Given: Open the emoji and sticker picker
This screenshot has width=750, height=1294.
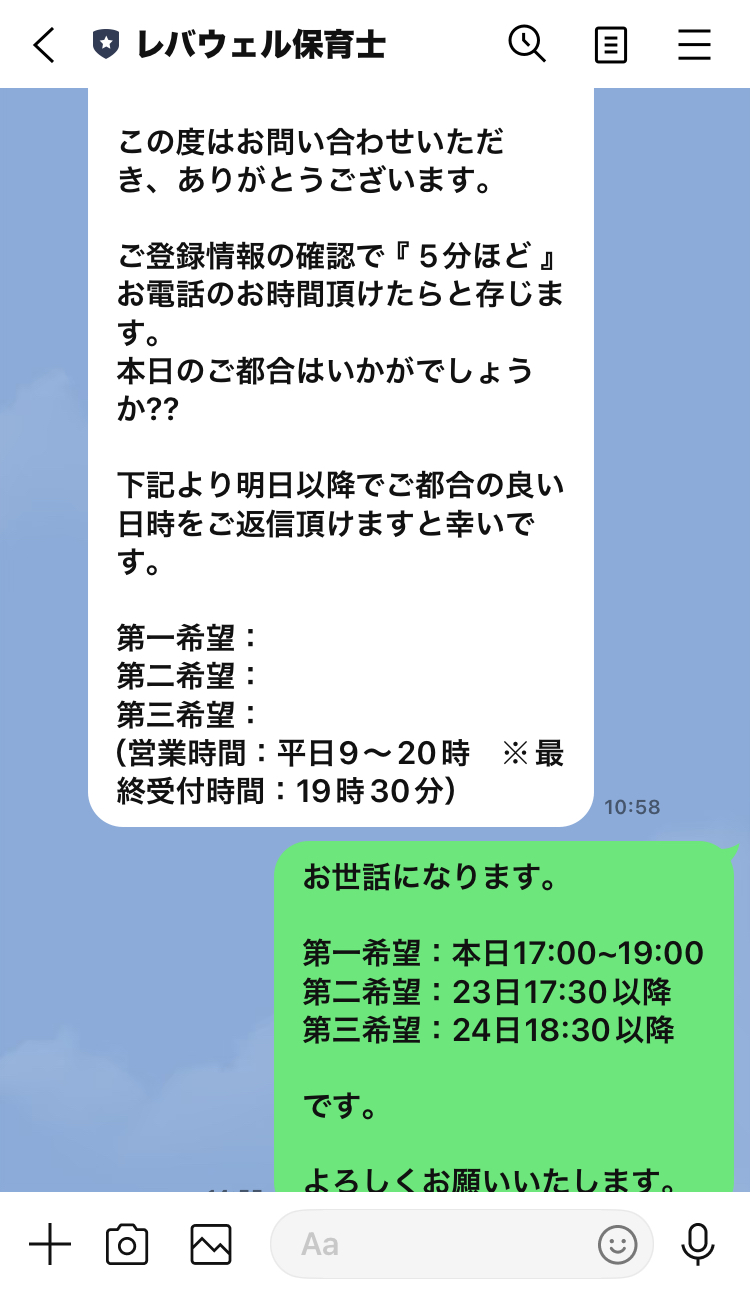Looking at the screenshot, I should coord(617,1244).
